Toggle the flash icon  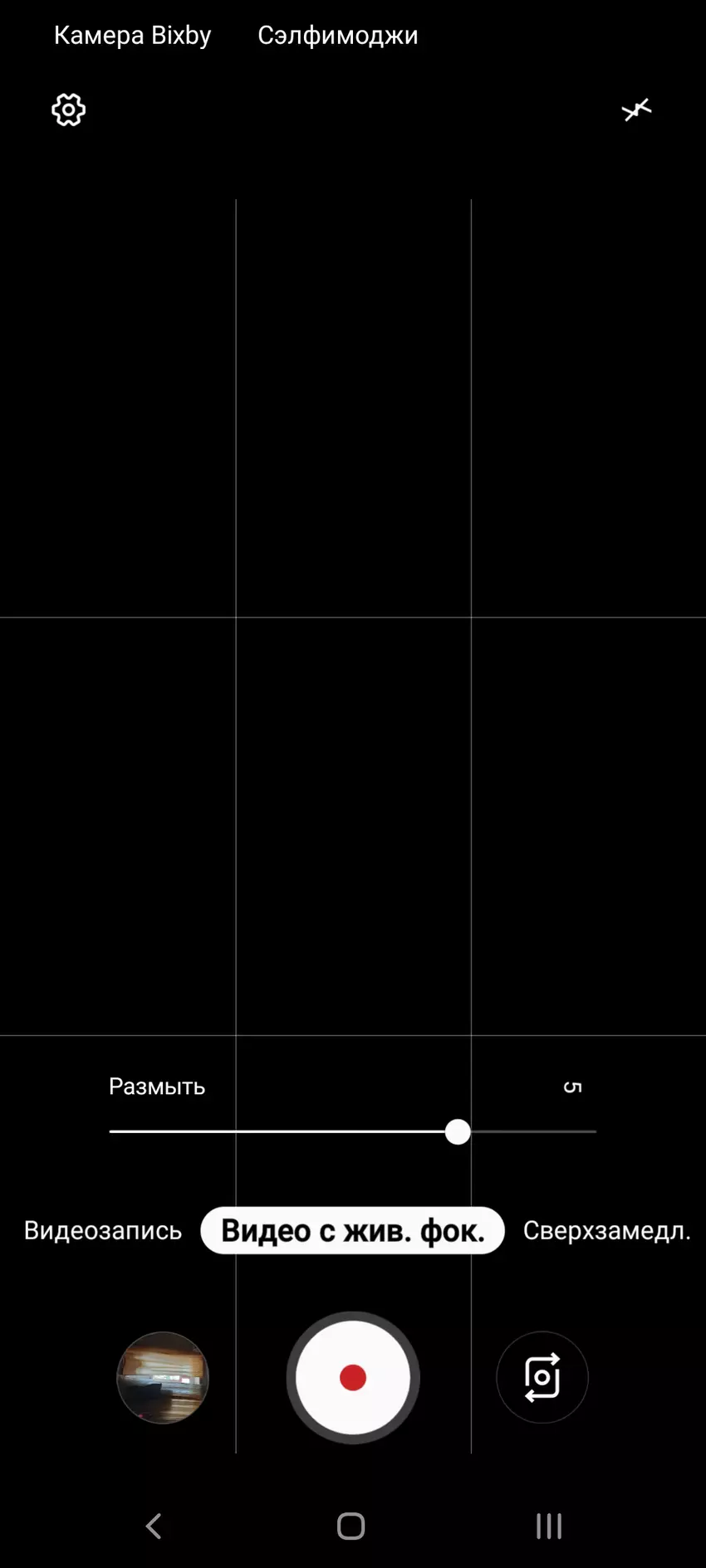(637, 110)
